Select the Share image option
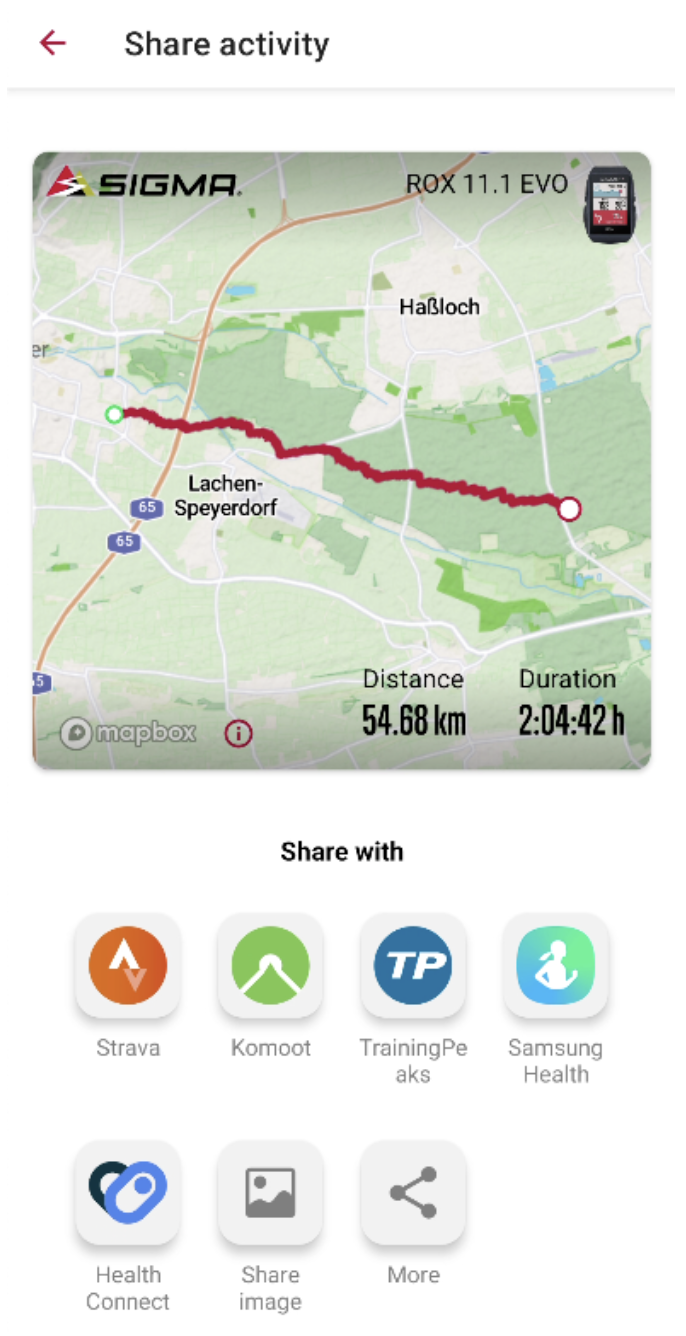The height and width of the screenshot is (1336, 686). point(270,1193)
